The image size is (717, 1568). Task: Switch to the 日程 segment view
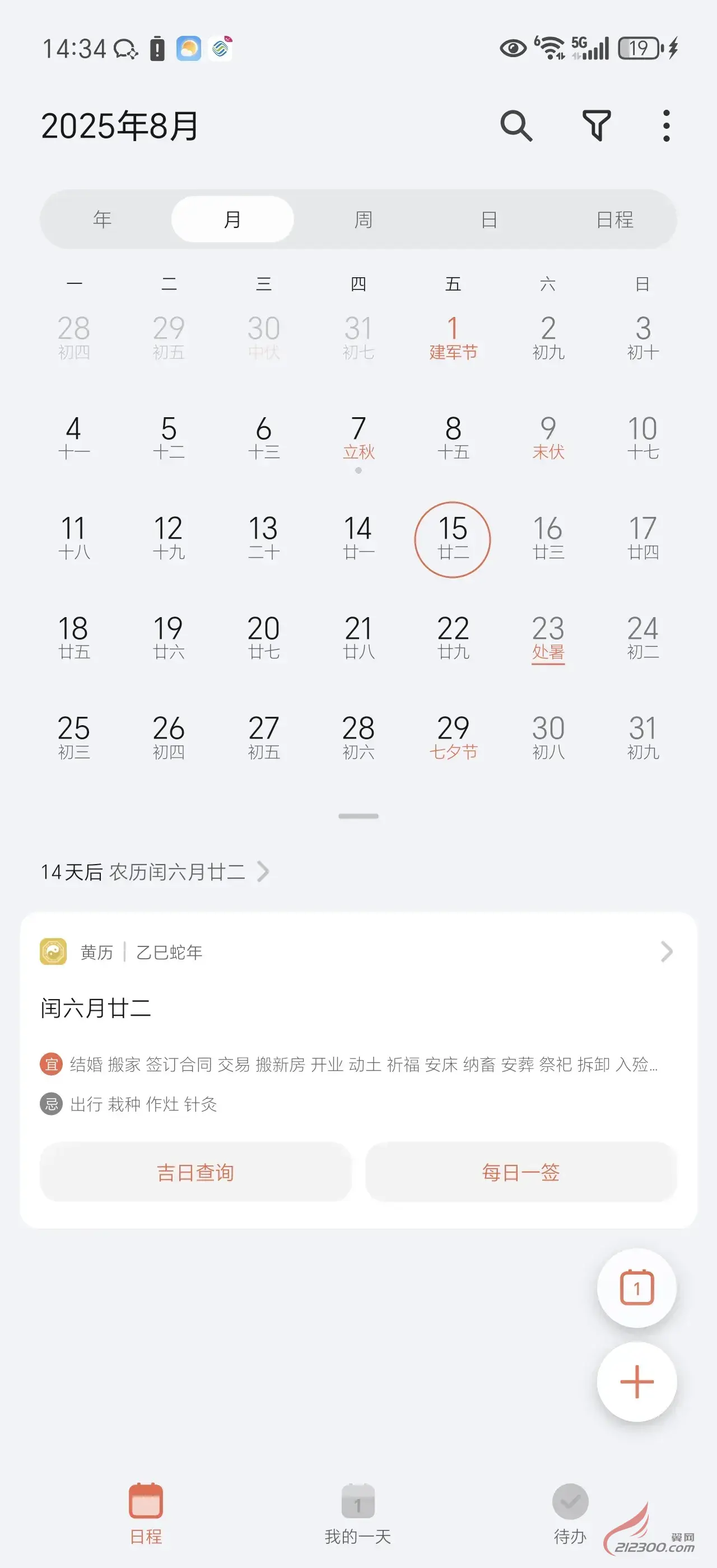[x=614, y=219]
